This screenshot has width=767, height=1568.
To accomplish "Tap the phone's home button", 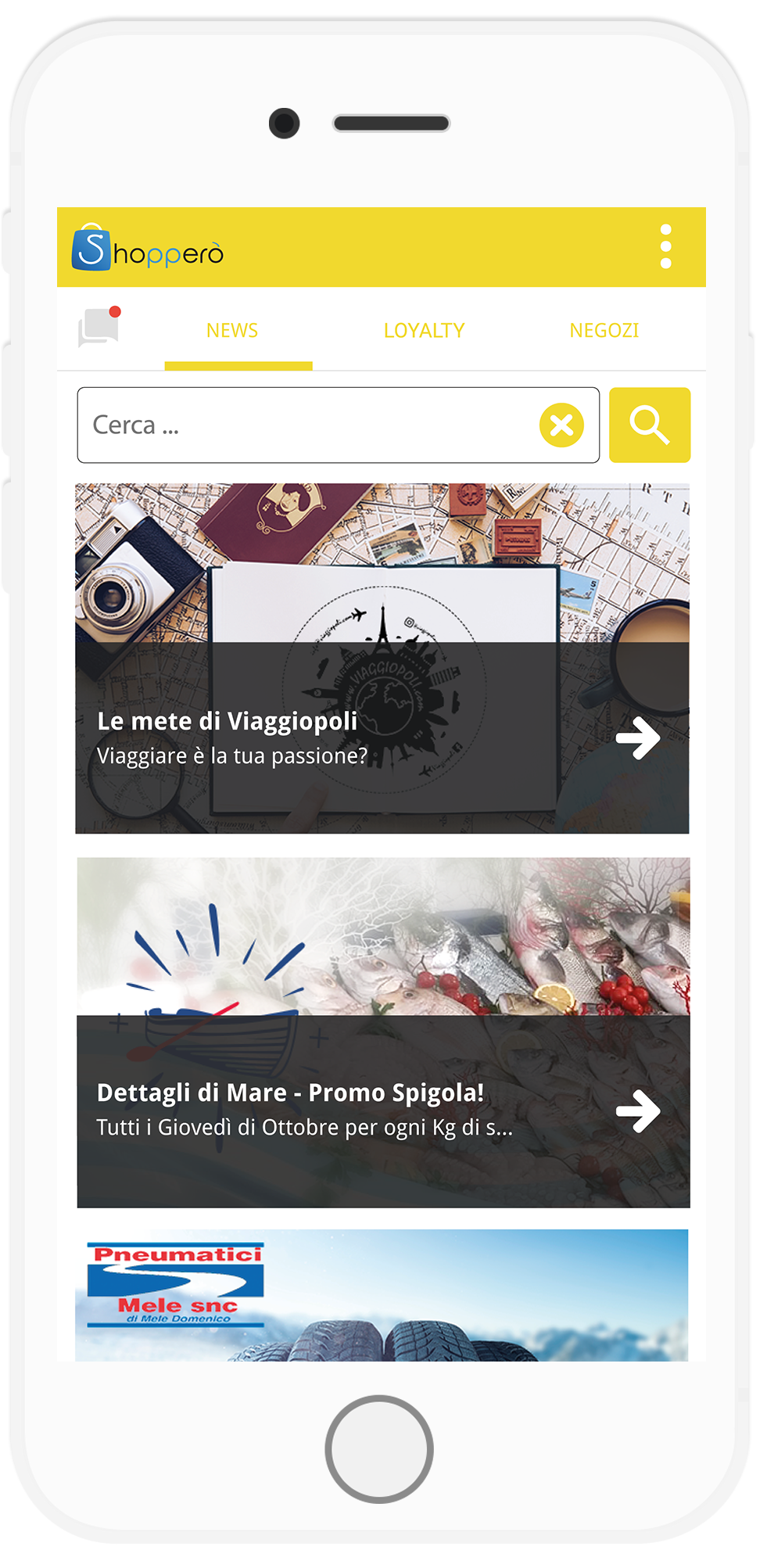I will click(x=379, y=1448).
